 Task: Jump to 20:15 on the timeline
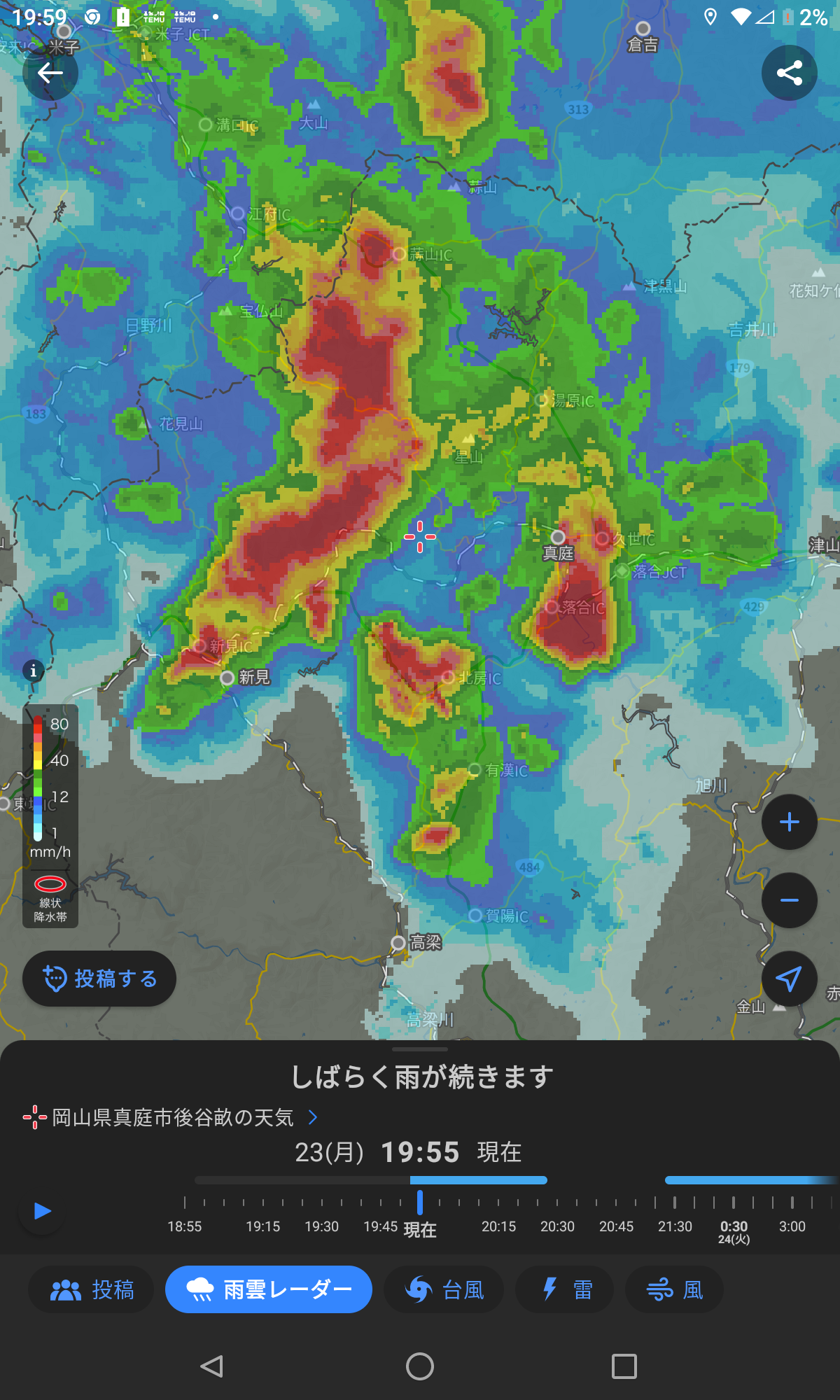coord(498,1226)
